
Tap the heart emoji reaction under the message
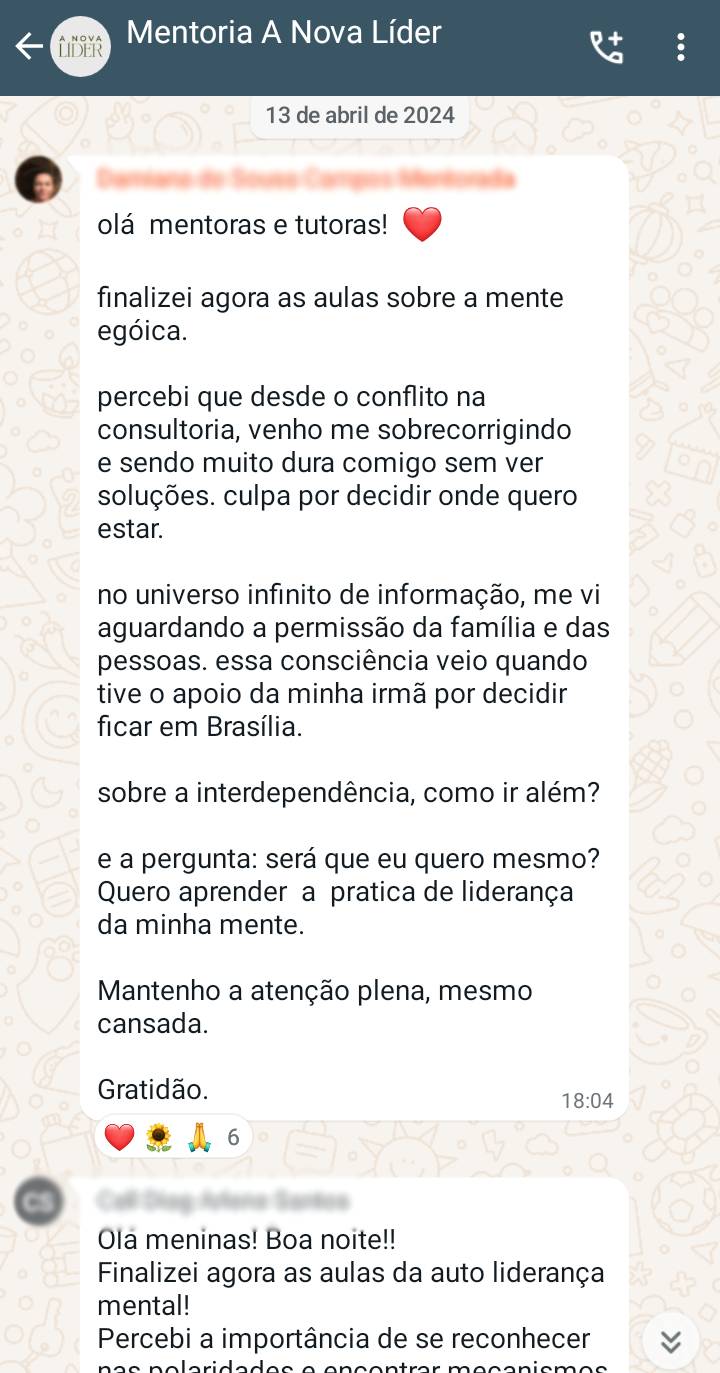point(119,1136)
